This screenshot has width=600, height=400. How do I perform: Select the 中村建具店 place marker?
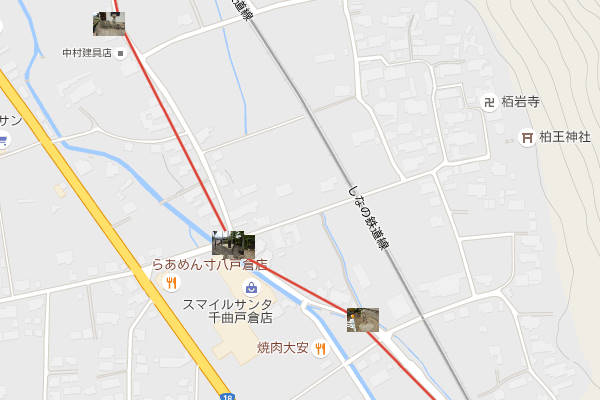[x=122, y=53]
